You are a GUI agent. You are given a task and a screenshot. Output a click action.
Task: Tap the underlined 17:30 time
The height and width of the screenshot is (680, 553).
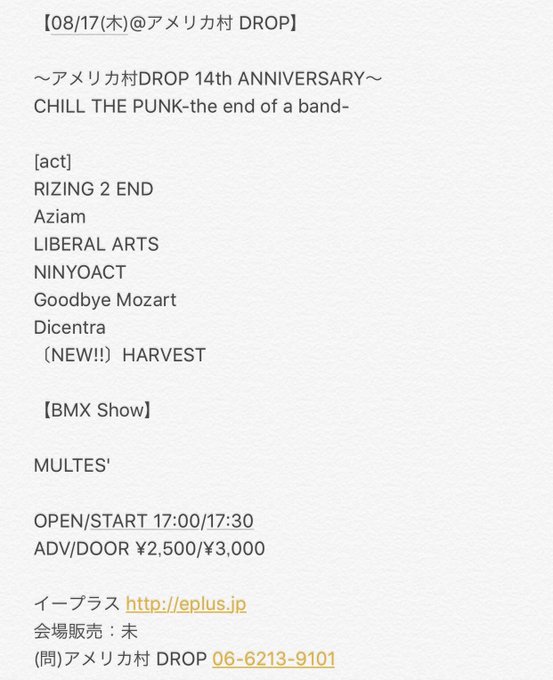tap(230, 521)
